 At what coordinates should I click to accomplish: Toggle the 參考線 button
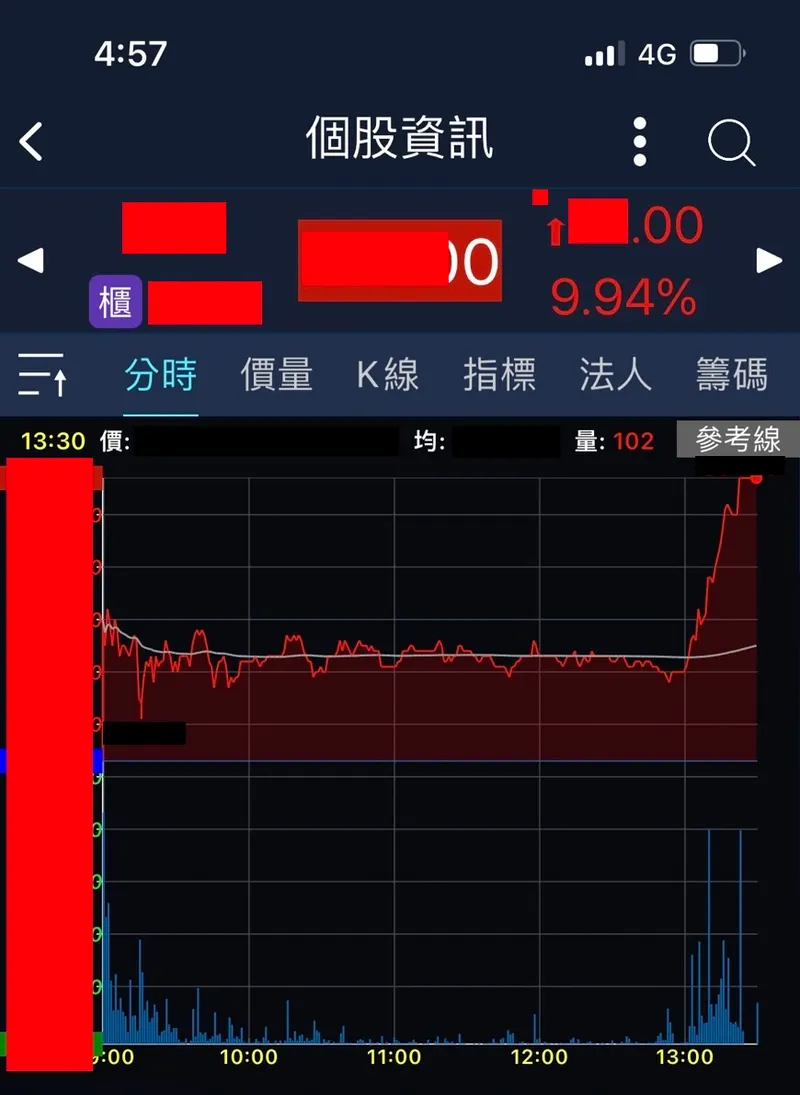coord(738,439)
